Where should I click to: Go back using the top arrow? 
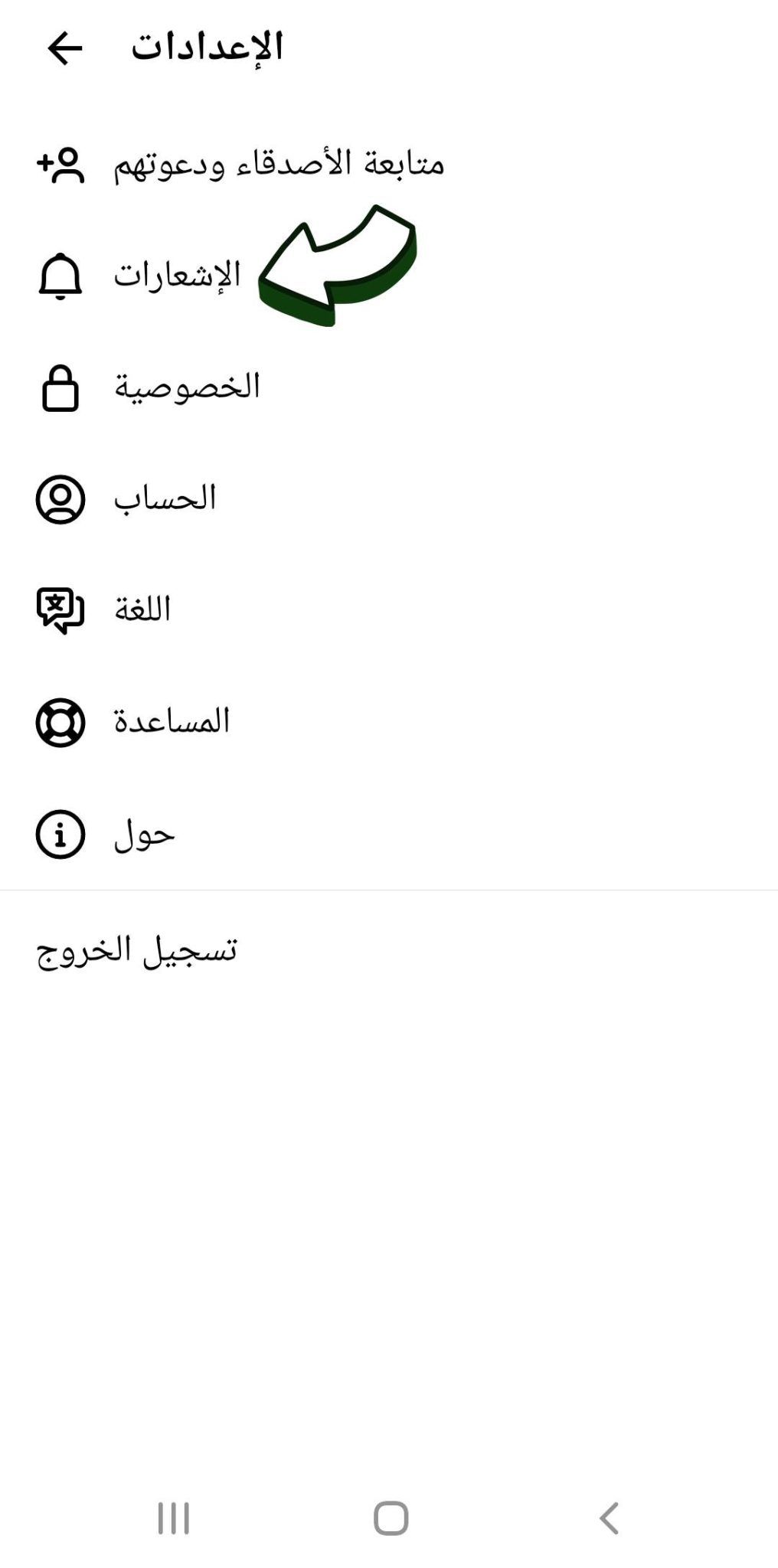click(x=64, y=48)
